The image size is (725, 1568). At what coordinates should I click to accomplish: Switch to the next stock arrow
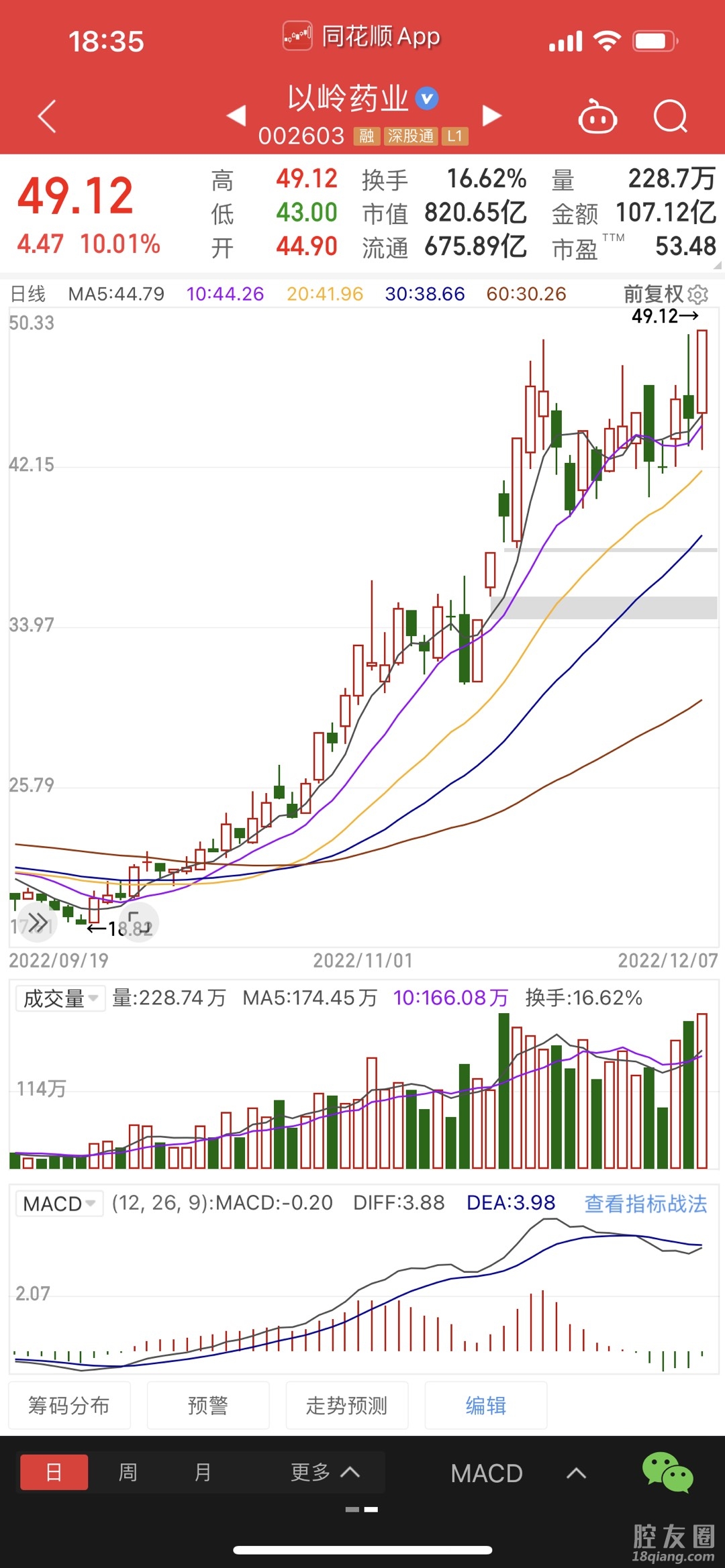coord(492,115)
